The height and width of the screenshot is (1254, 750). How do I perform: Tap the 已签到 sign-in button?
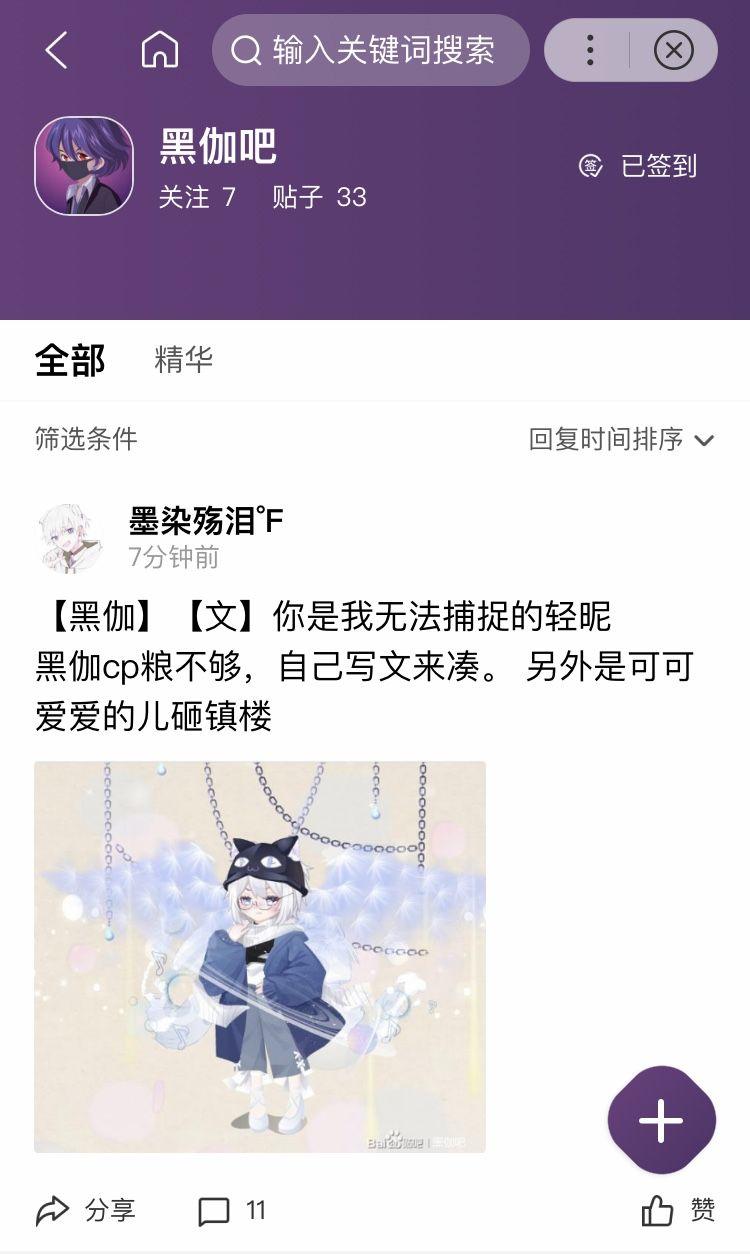pyautogui.click(x=638, y=166)
